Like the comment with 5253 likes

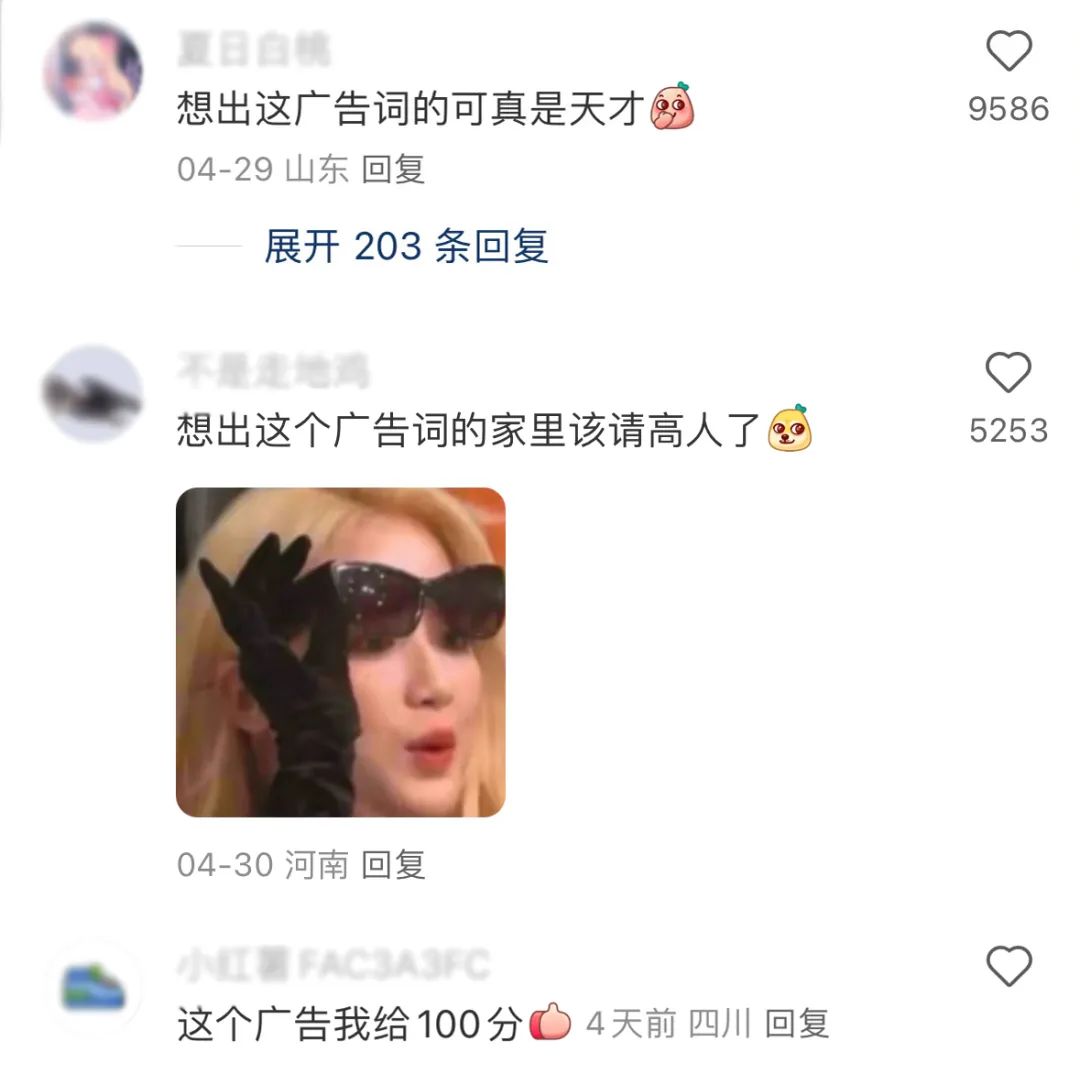click(1008, 374)
